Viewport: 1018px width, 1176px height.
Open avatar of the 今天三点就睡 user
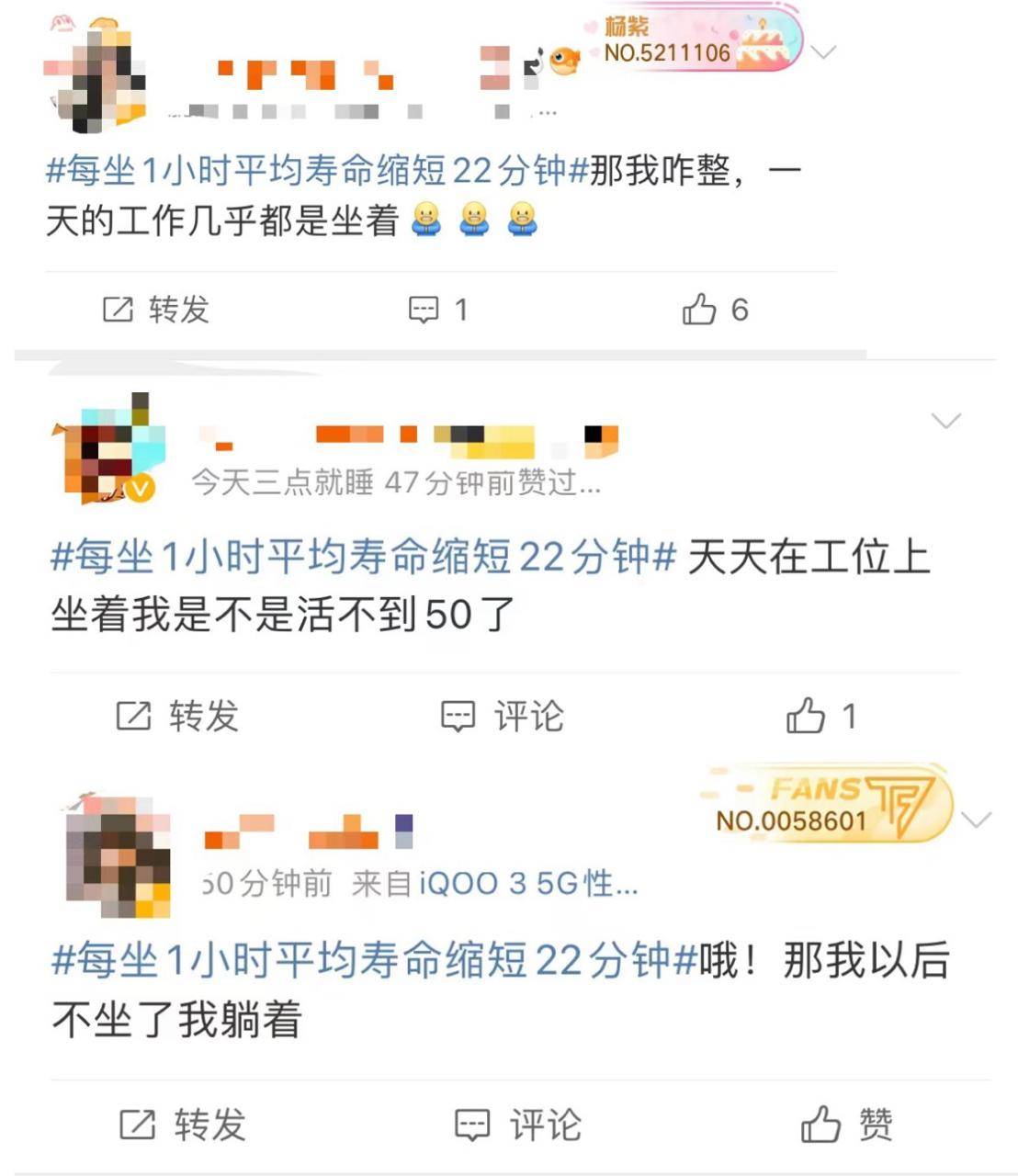pyautogui.click(x=108, y=450)
